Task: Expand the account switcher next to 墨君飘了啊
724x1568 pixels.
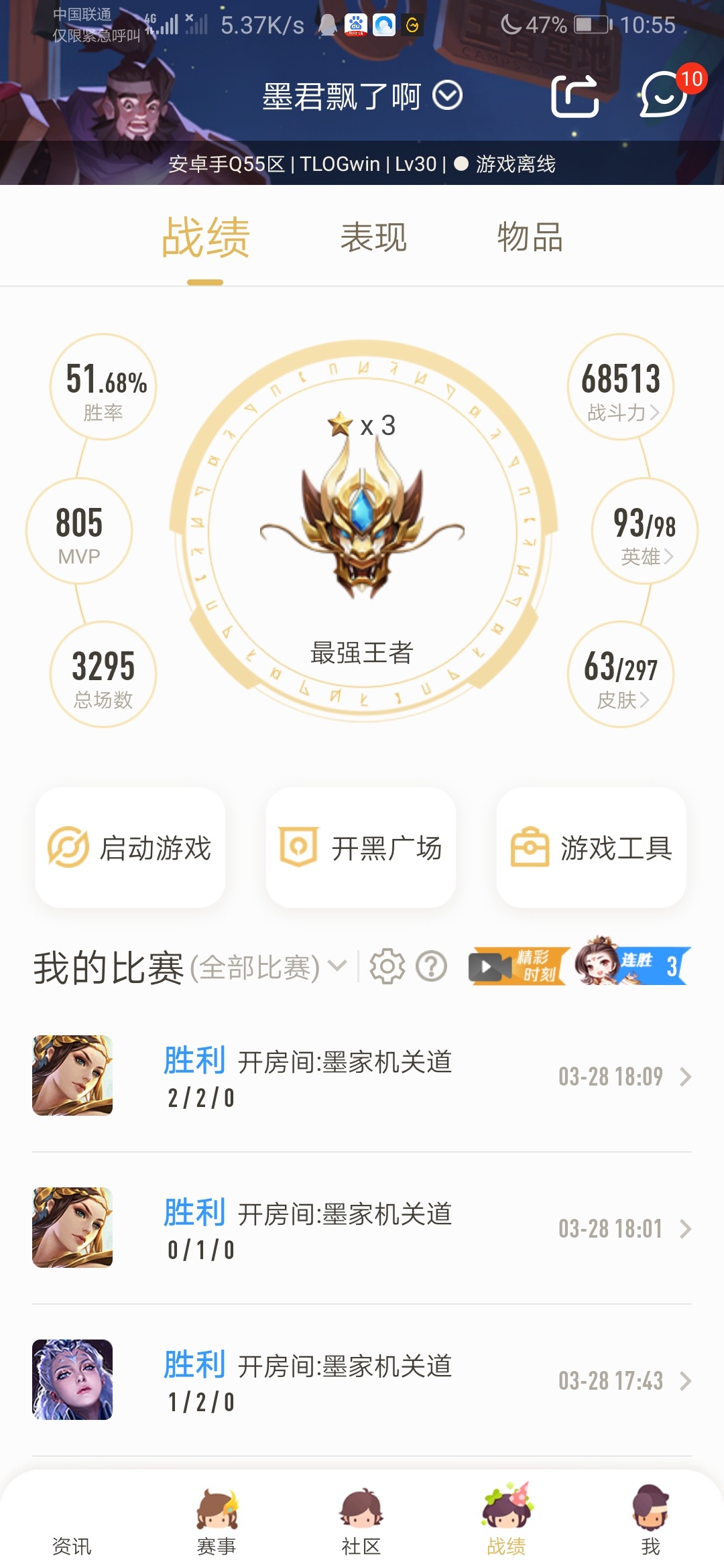Action: click(x=447, y=95)
